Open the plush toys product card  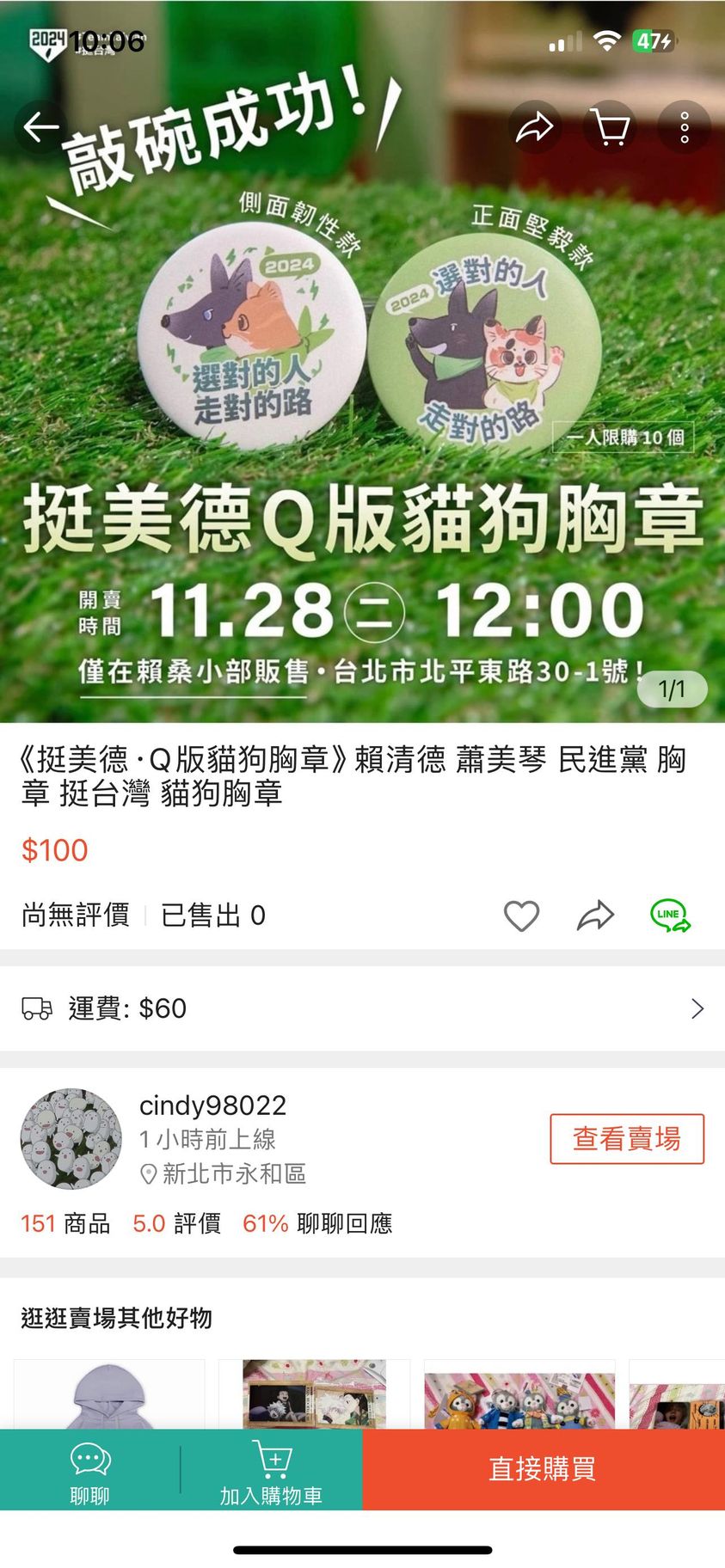pyautogui.click(x=519, y=1394)
